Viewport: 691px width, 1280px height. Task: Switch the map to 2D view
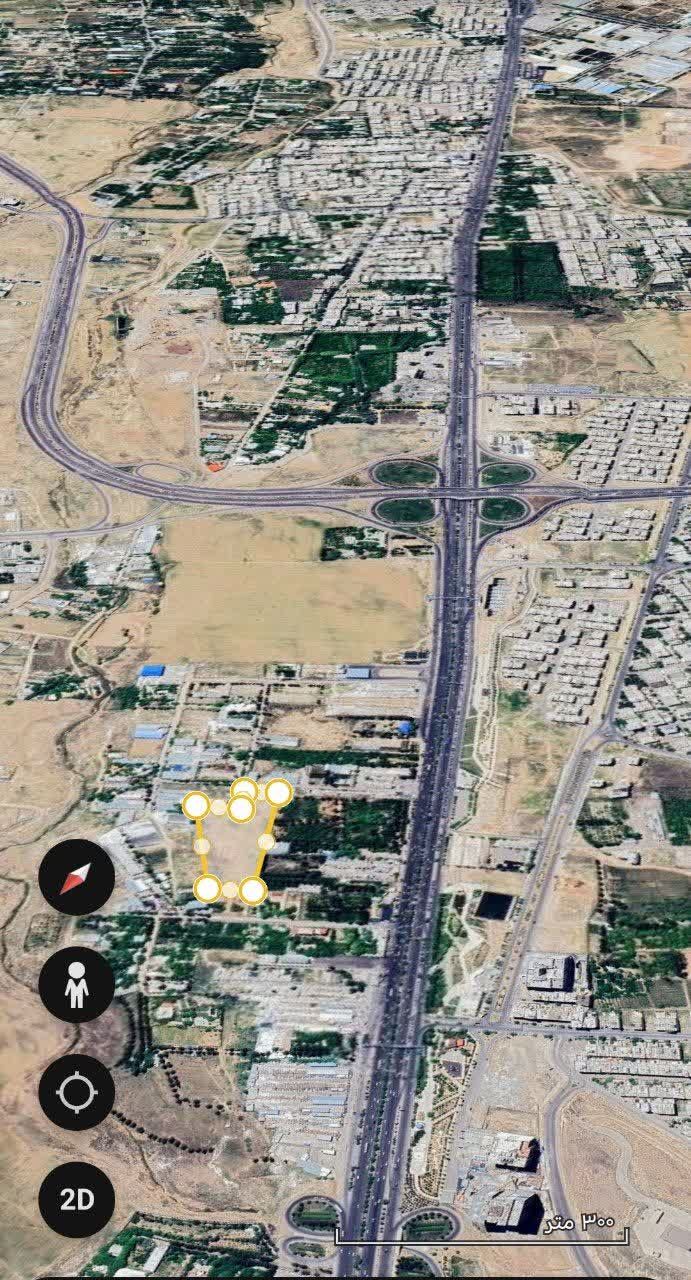[76, 1199]
